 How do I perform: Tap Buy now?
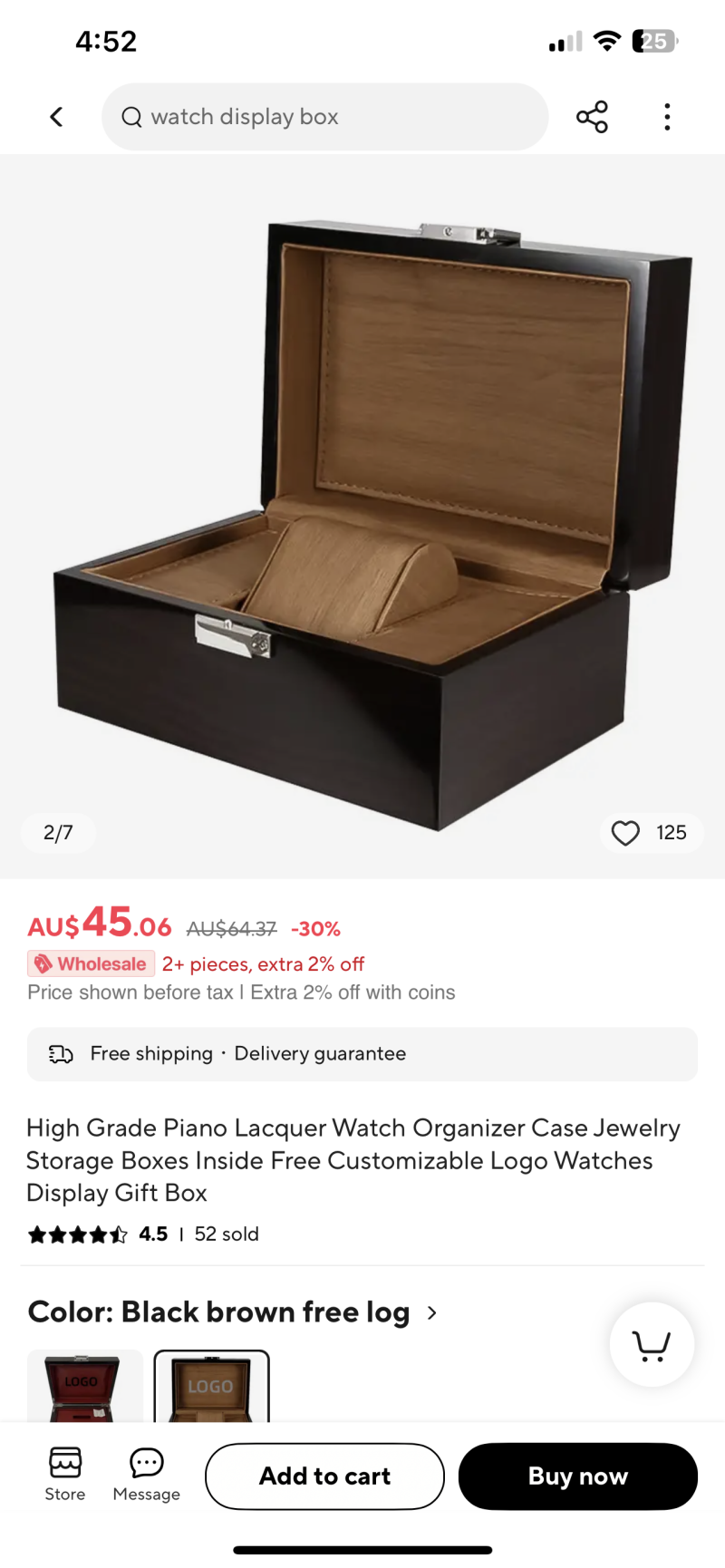click(577, 1476)
